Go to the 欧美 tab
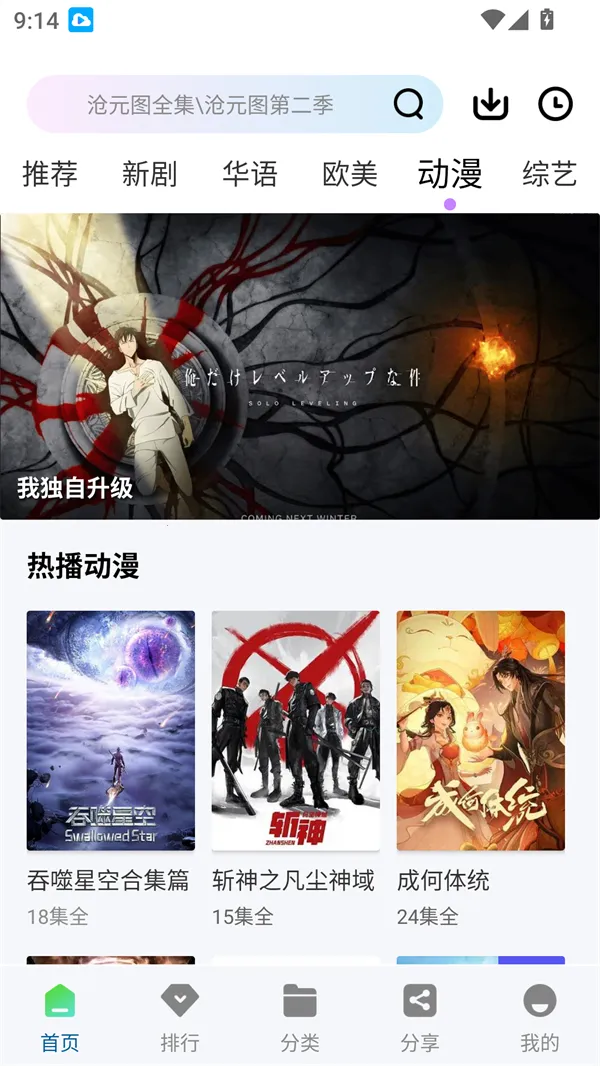The width and height of the screenshot is (600, 1066). (x=350, y=174)
